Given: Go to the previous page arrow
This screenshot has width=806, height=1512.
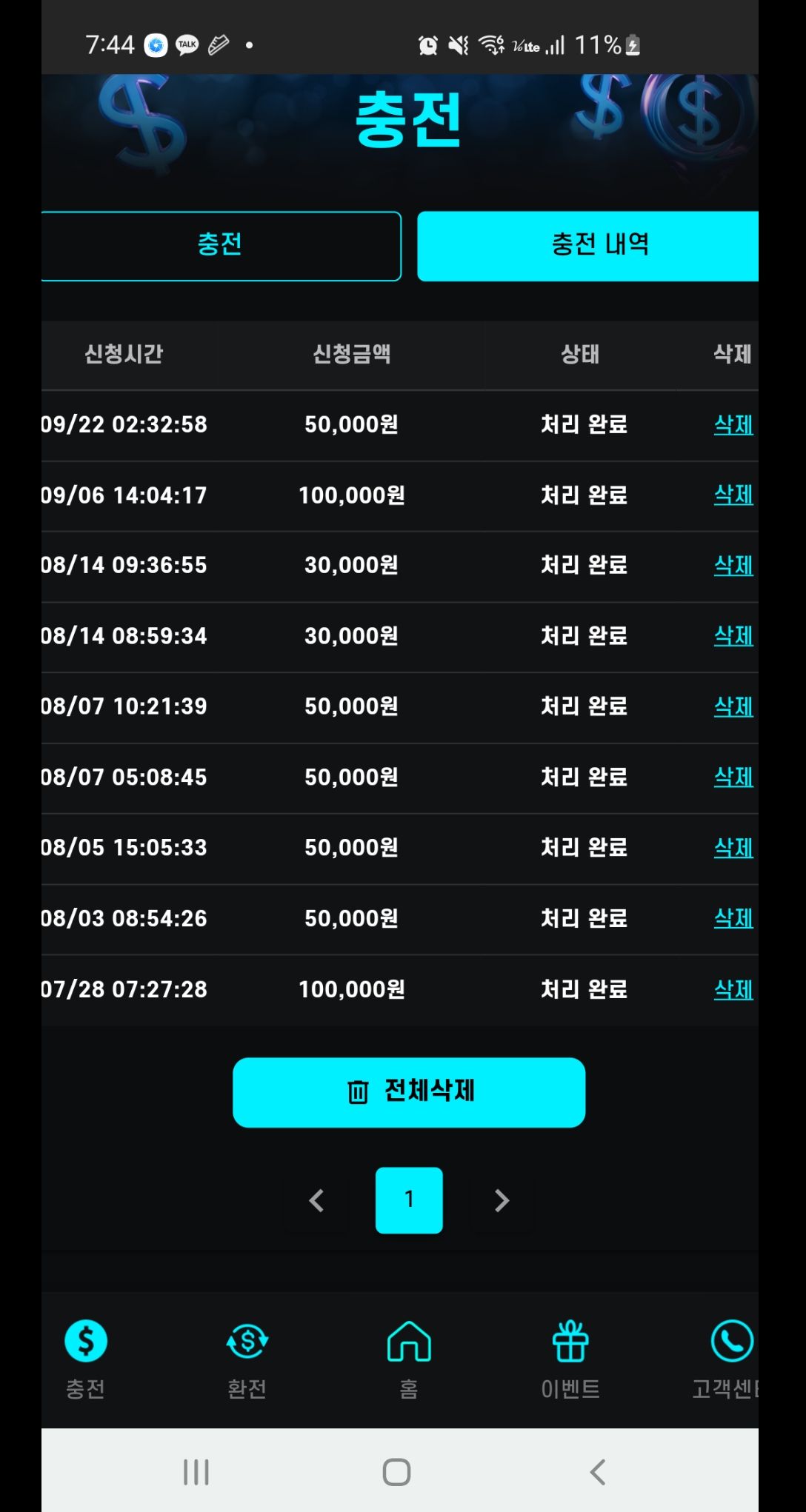Looking at the screenshot, I should pos(316,1200).
